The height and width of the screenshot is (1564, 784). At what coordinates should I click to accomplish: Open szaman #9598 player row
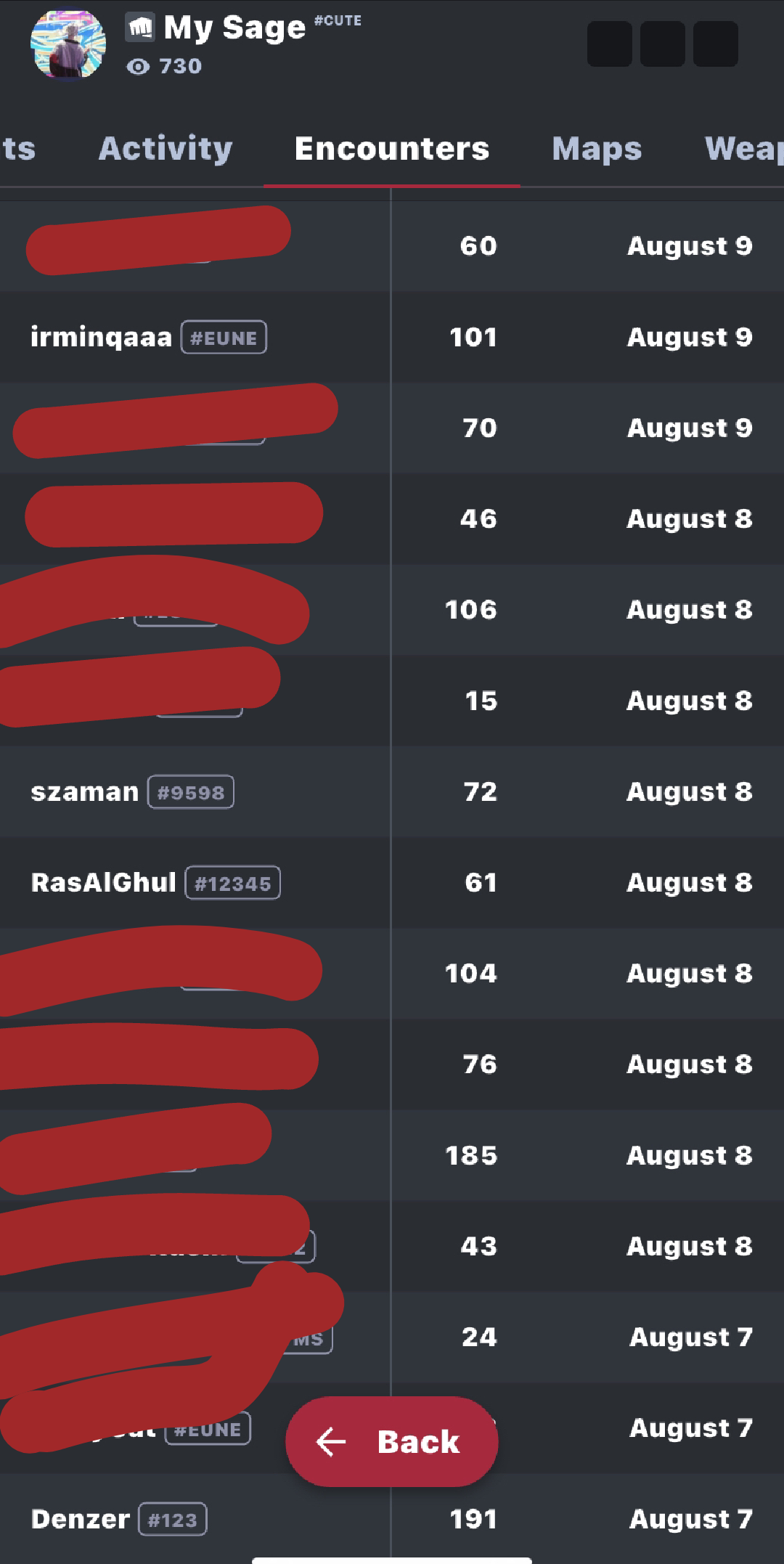click(85, 792)
